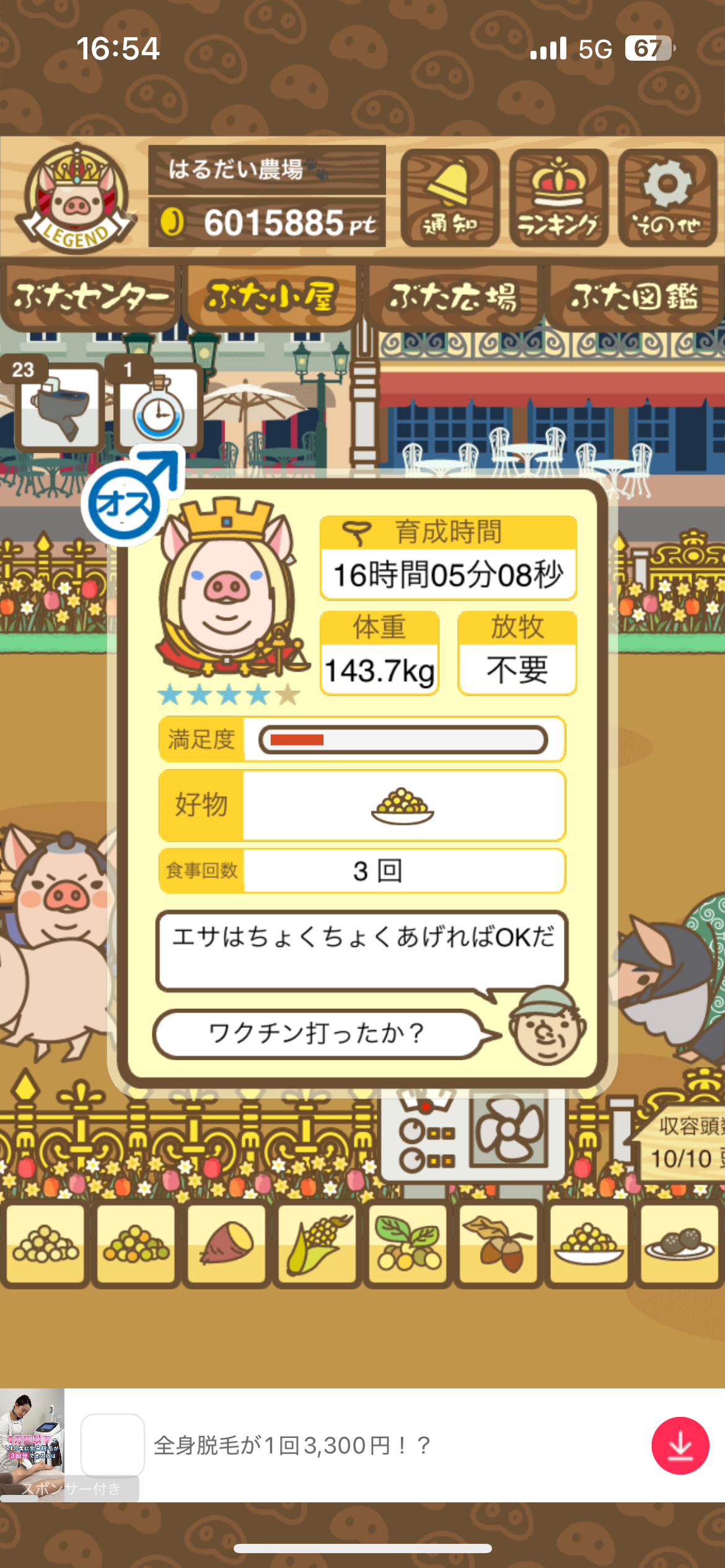Switch to ぶた小屋 tab
725x1568 pixels.
pos(271,297)
